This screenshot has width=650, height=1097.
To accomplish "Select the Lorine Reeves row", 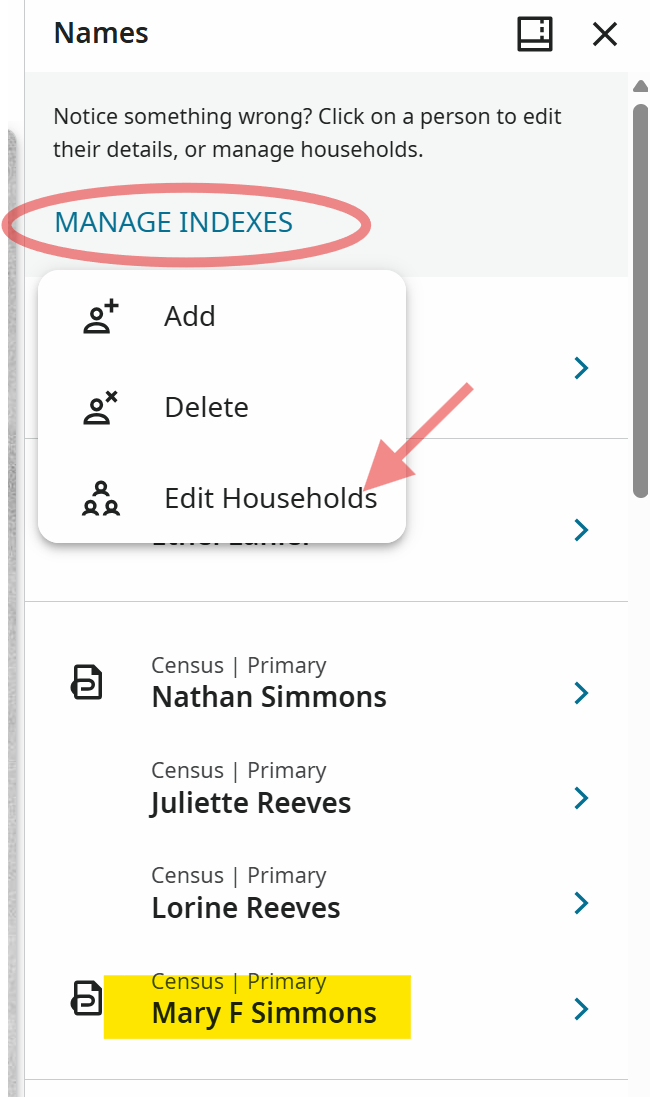I will [246, 908].
